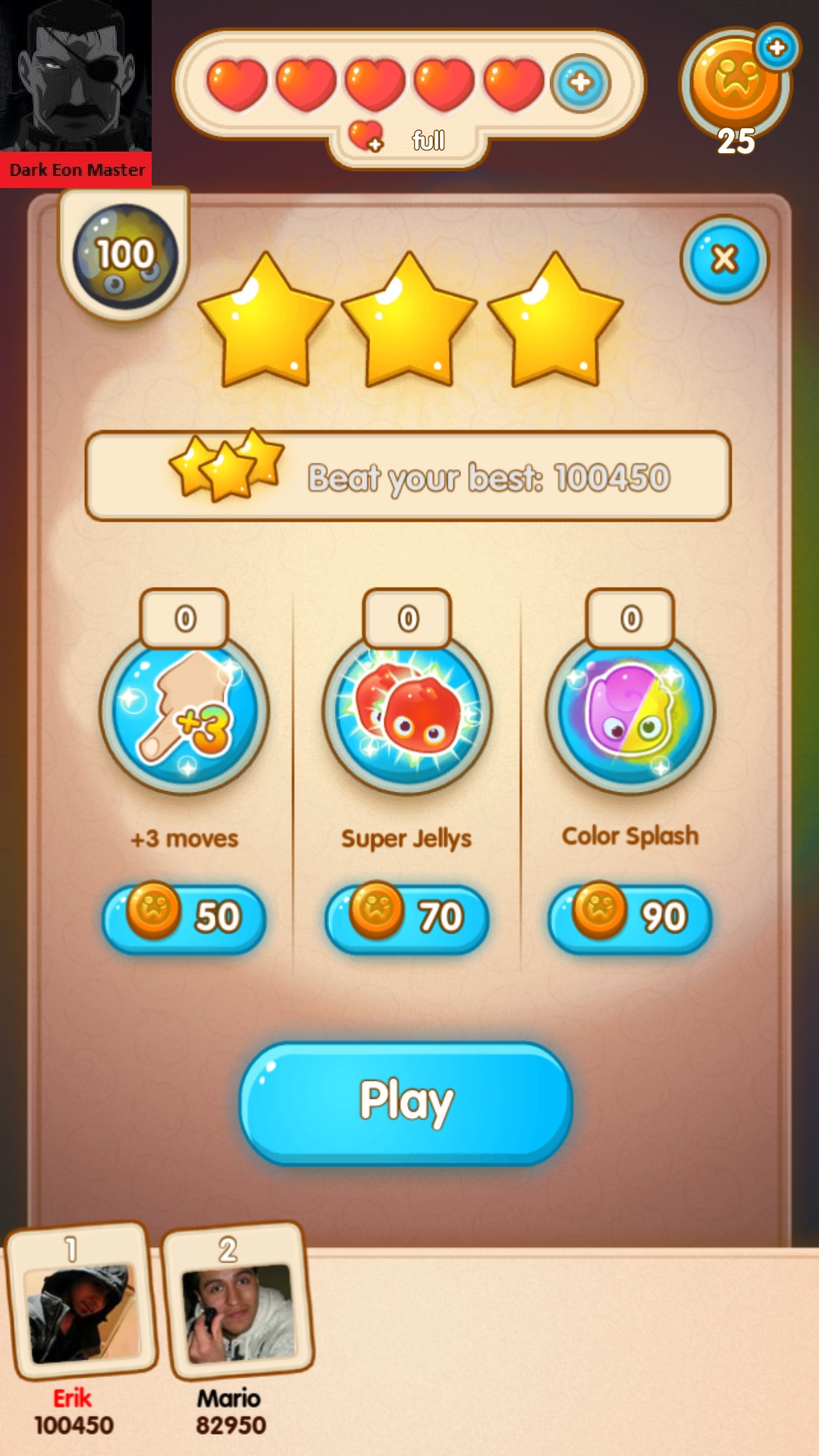Add more lives with plus icon
The image size is (819, 1456).
(581, 83)
